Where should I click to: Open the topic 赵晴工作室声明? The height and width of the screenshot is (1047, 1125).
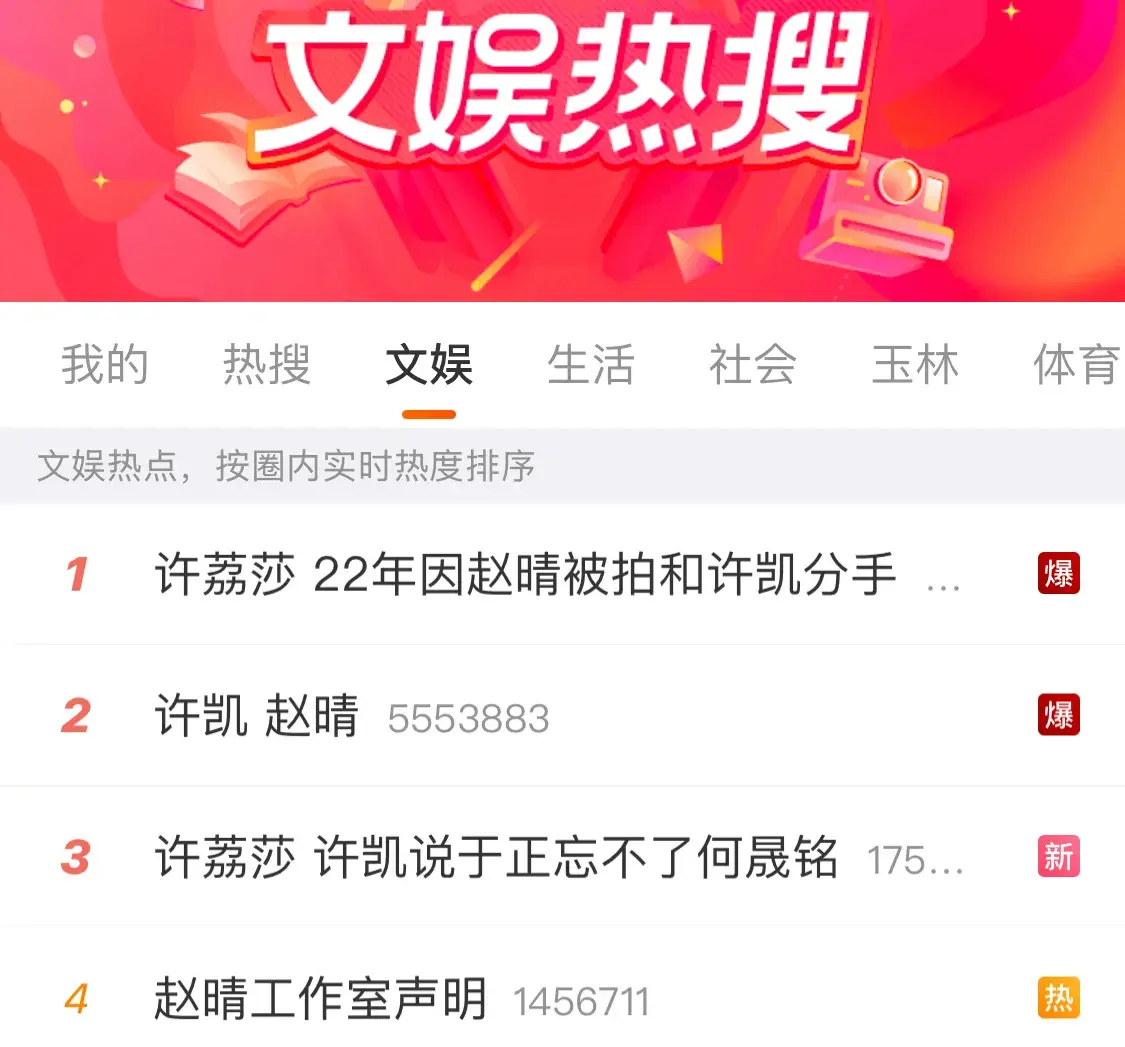pyautogui.click(x=321, y=999)
